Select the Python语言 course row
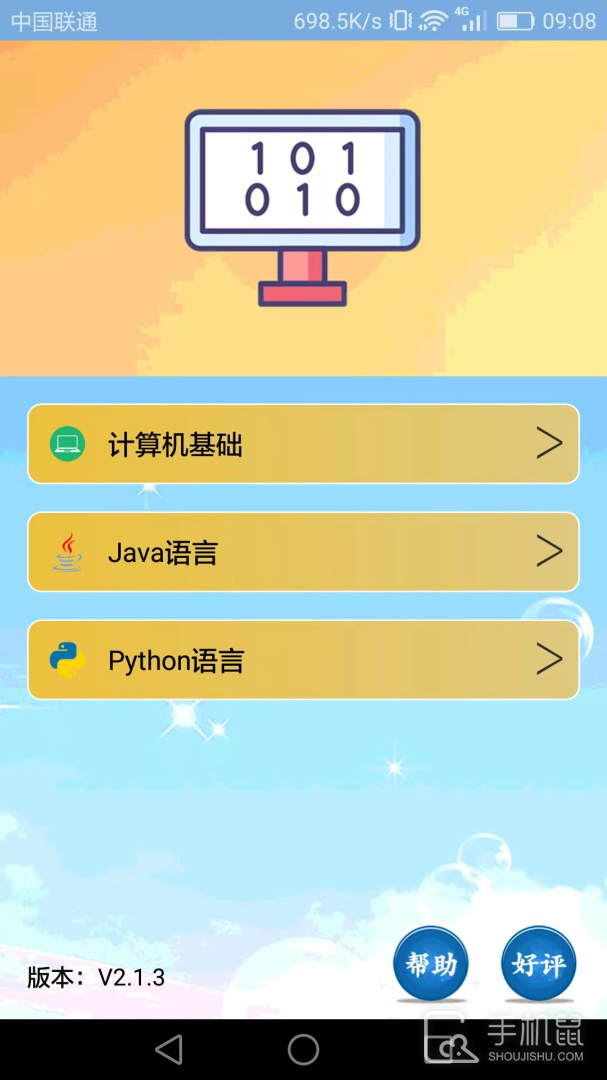This screenshot has height=1080, width=607. point(303,660)
